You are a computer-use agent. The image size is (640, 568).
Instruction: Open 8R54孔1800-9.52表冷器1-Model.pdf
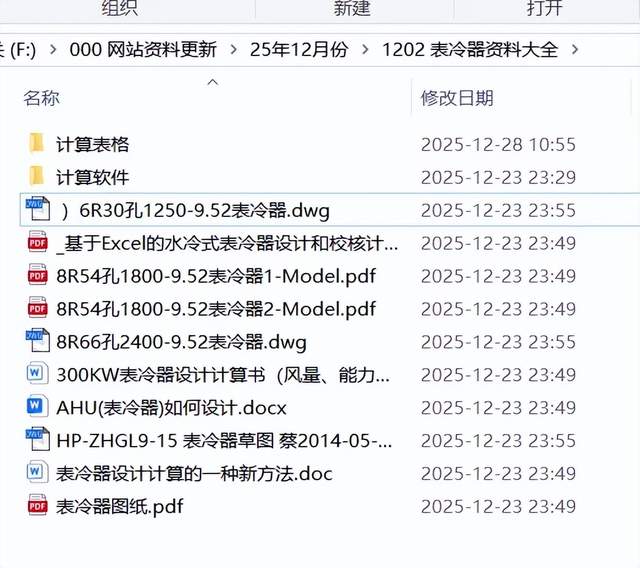click(216, 276)
